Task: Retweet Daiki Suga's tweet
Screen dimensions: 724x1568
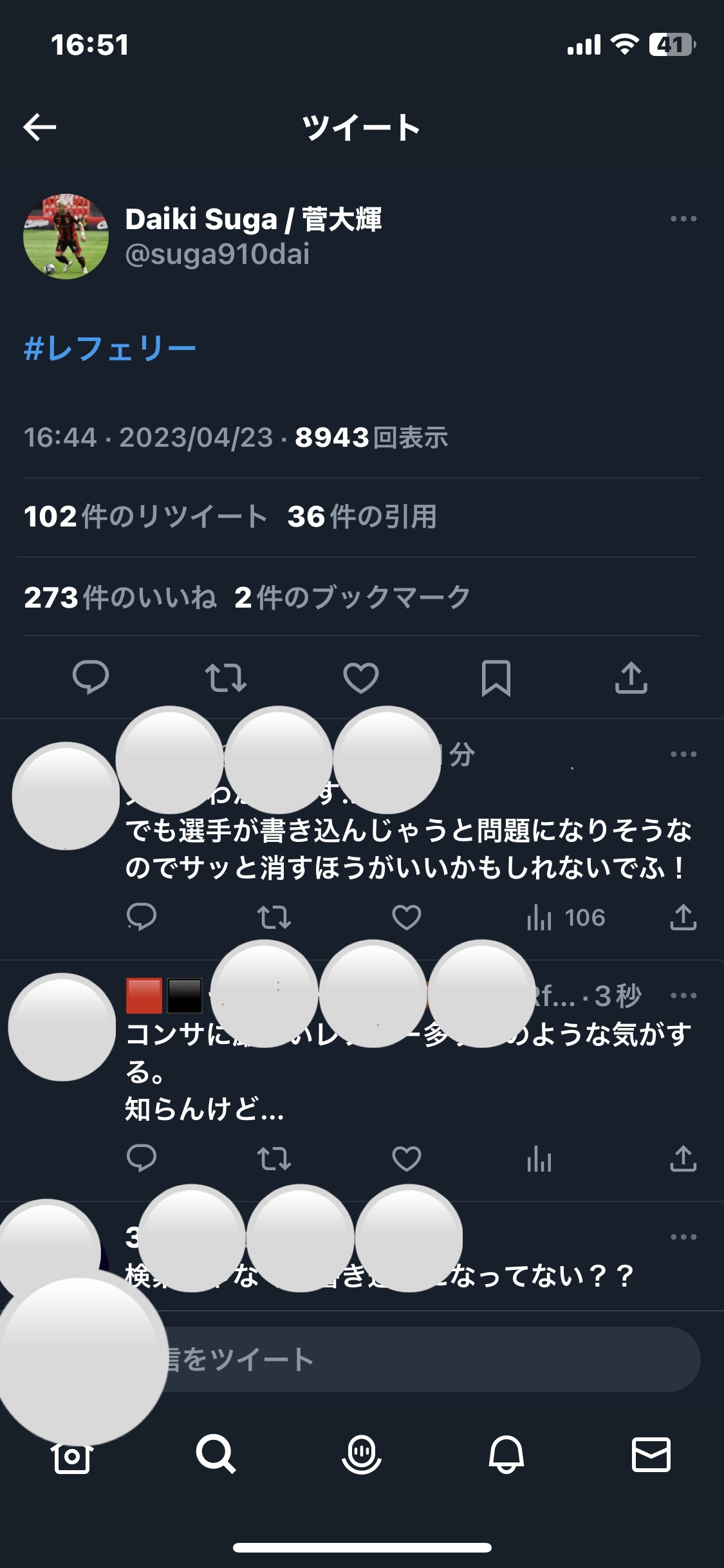Action: [225, 677]
